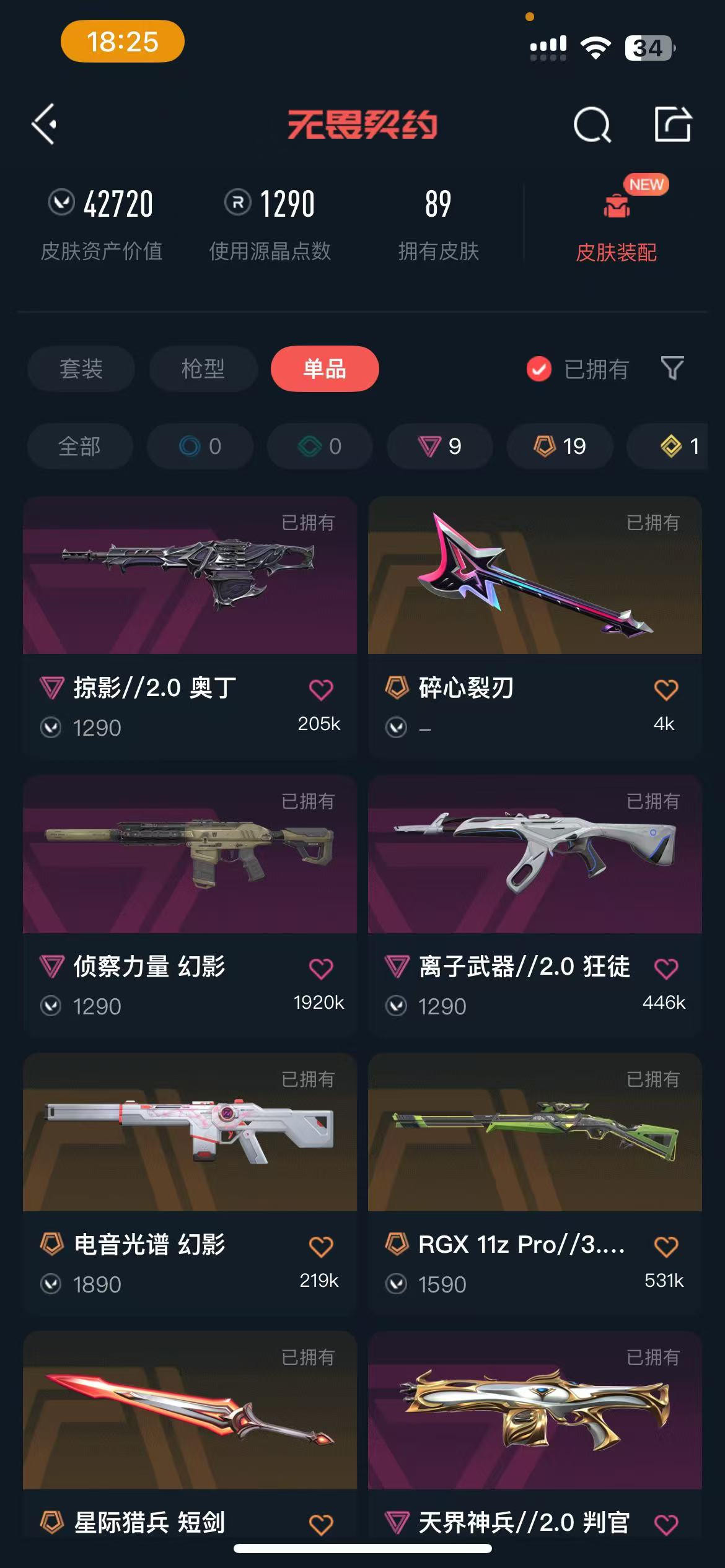725x1568 pixels.
Task: Switch to the 套装 tab
Action: [x=81, y=369]
